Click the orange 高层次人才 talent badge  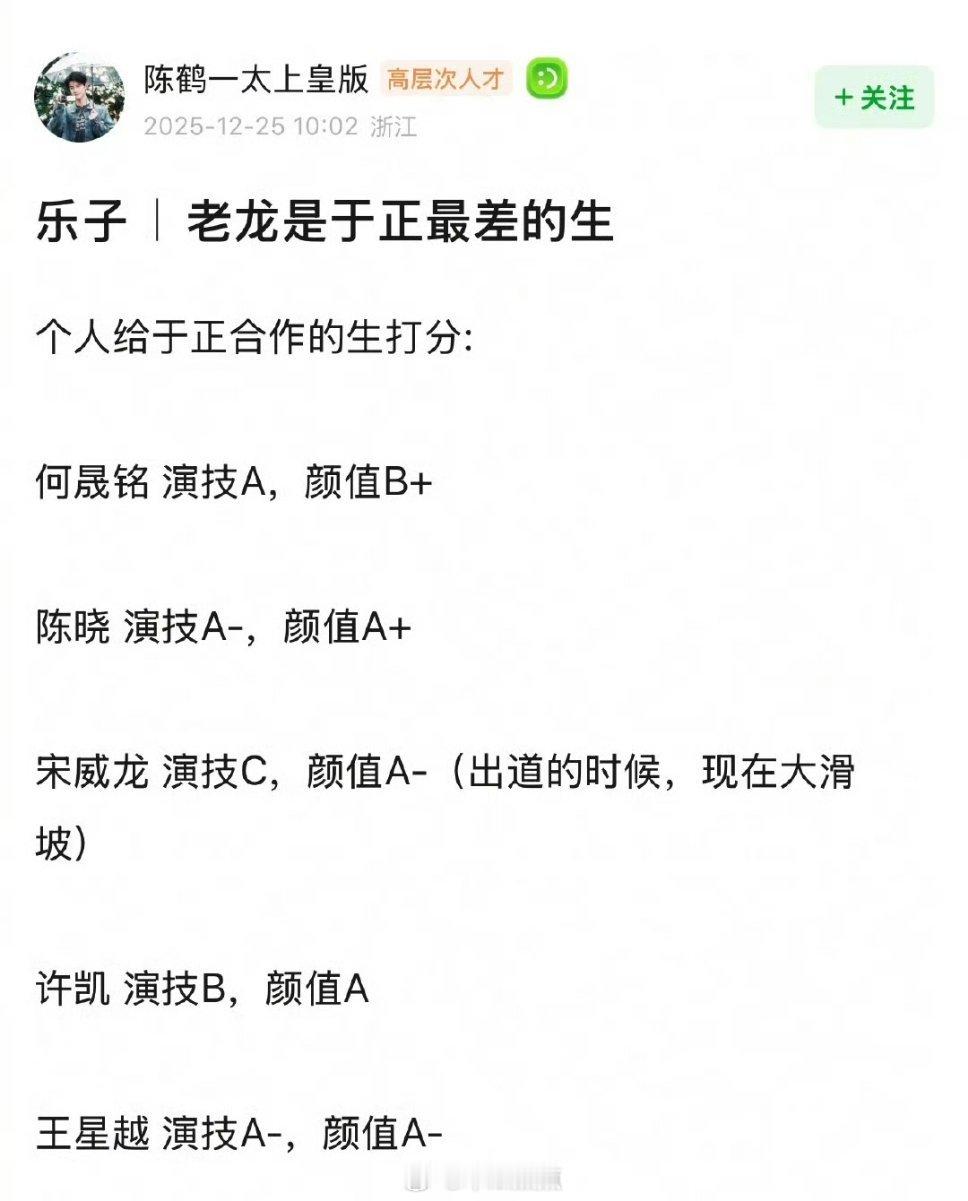coord(448,75)
